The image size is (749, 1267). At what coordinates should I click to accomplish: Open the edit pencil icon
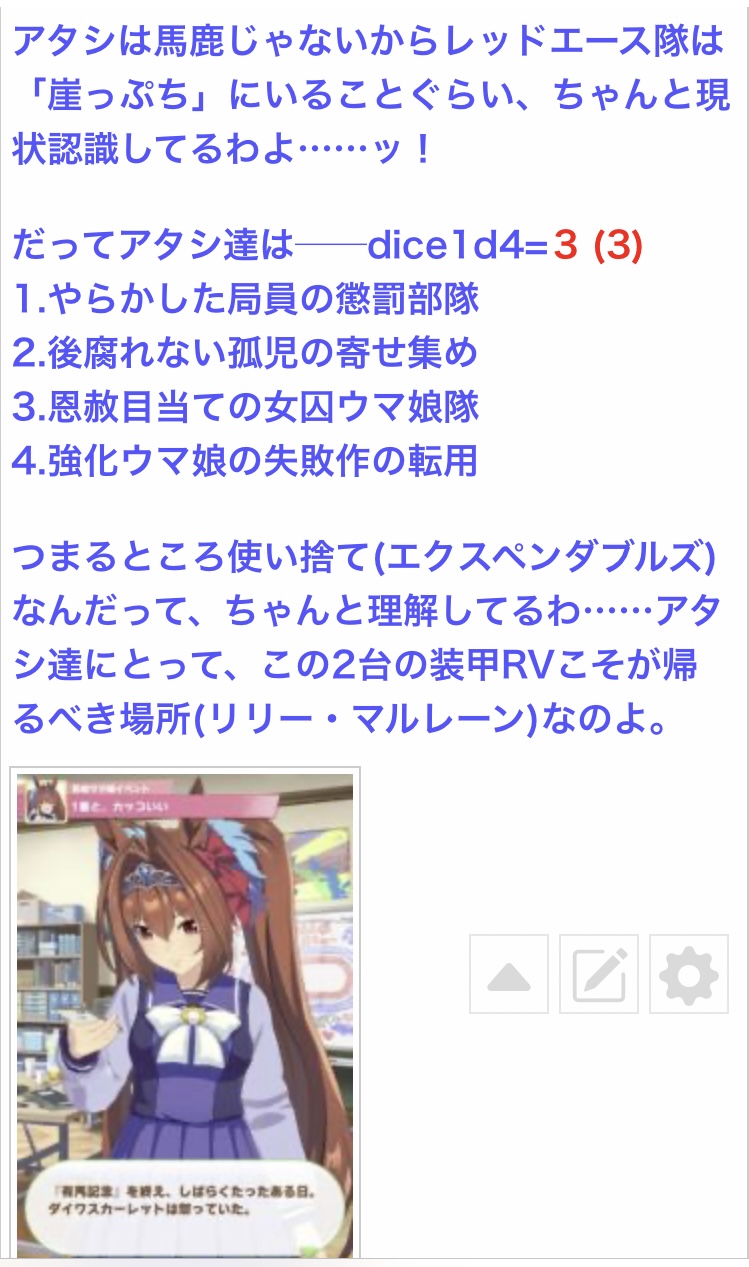pos(599,974)
